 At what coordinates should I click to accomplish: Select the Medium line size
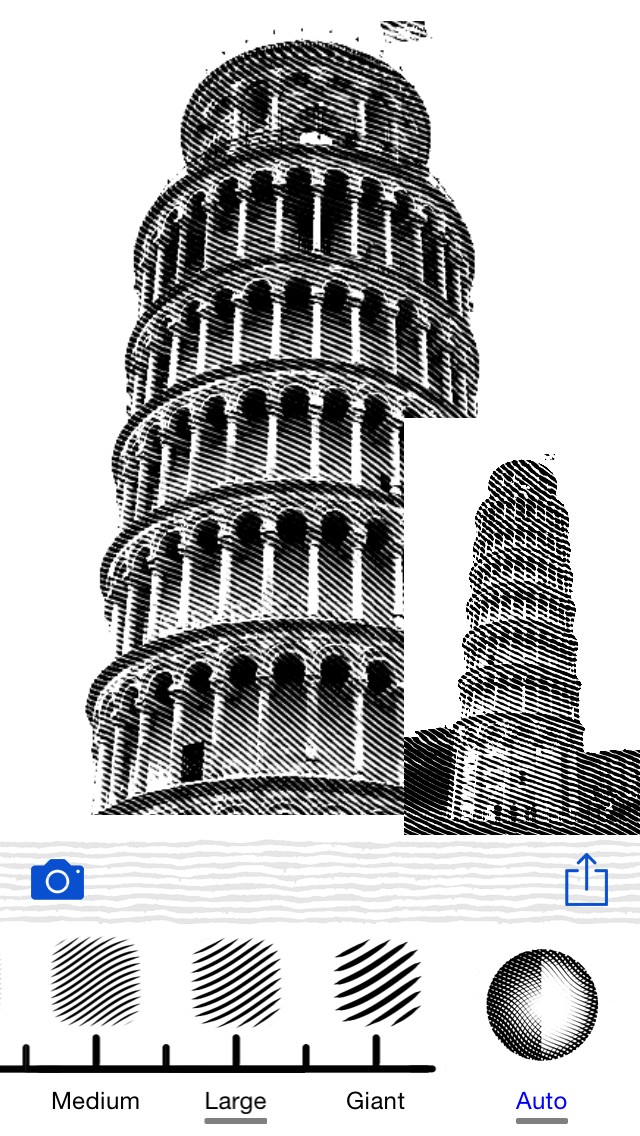pos(96,982)
